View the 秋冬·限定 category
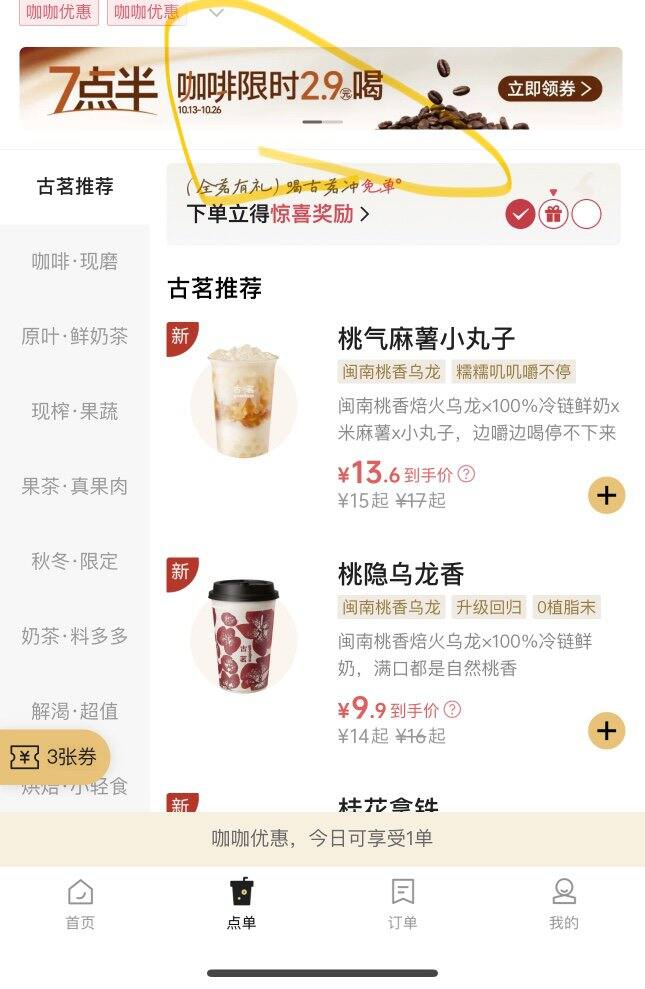Viewport: 645px width, 989px height. click(x=75, y=562)
